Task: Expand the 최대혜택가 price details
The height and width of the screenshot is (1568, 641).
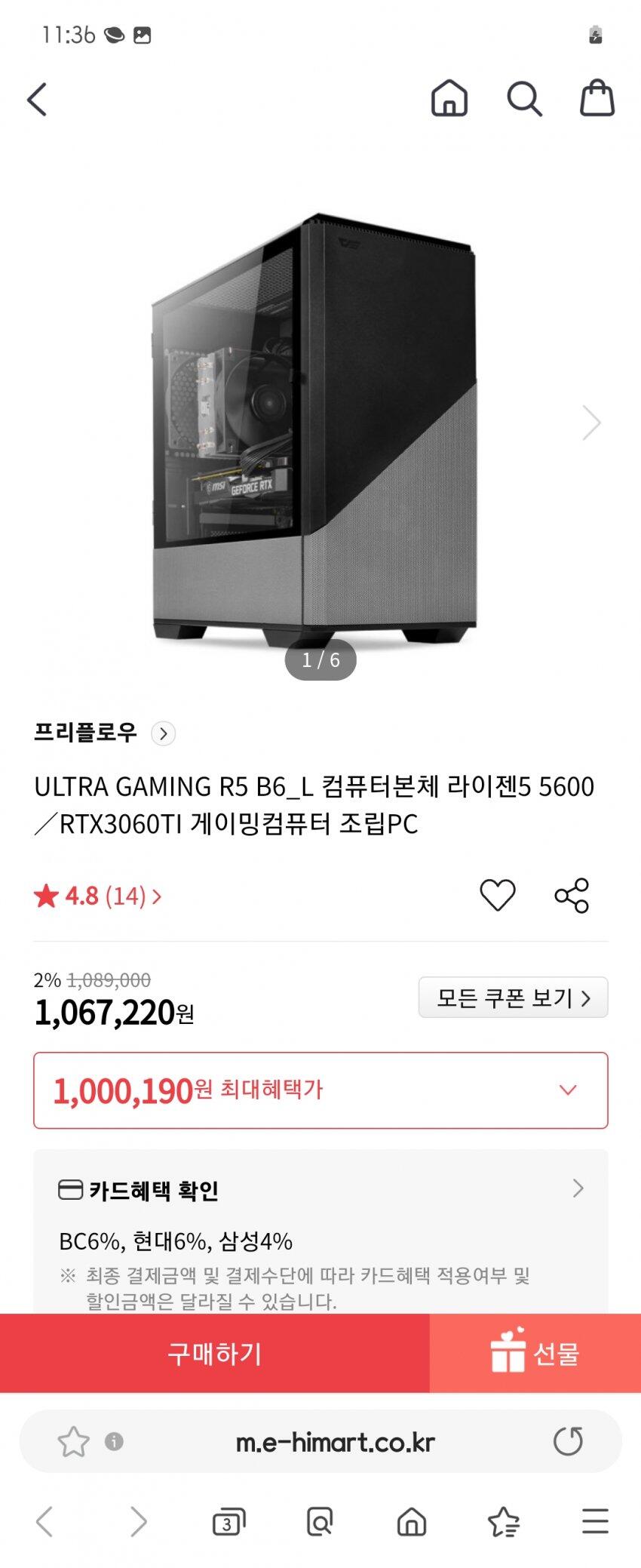Action: 567,1090
